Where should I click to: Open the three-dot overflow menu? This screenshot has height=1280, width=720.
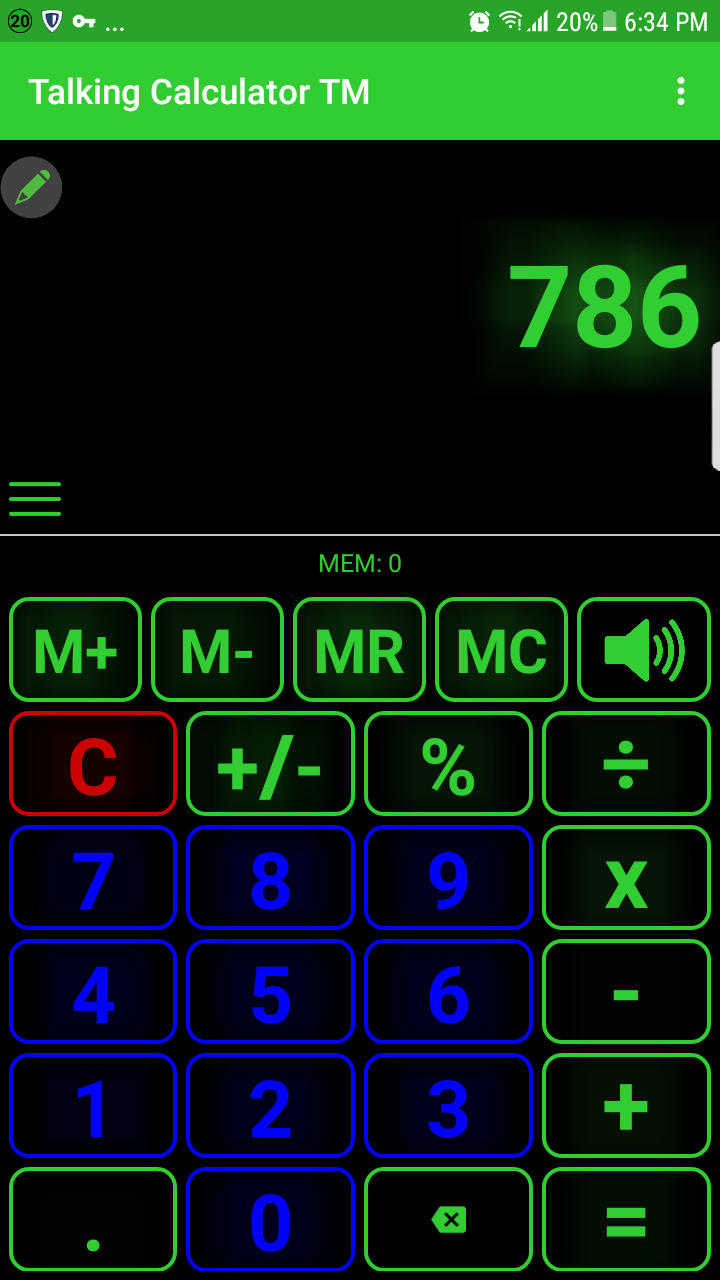[x=681, y=92]
